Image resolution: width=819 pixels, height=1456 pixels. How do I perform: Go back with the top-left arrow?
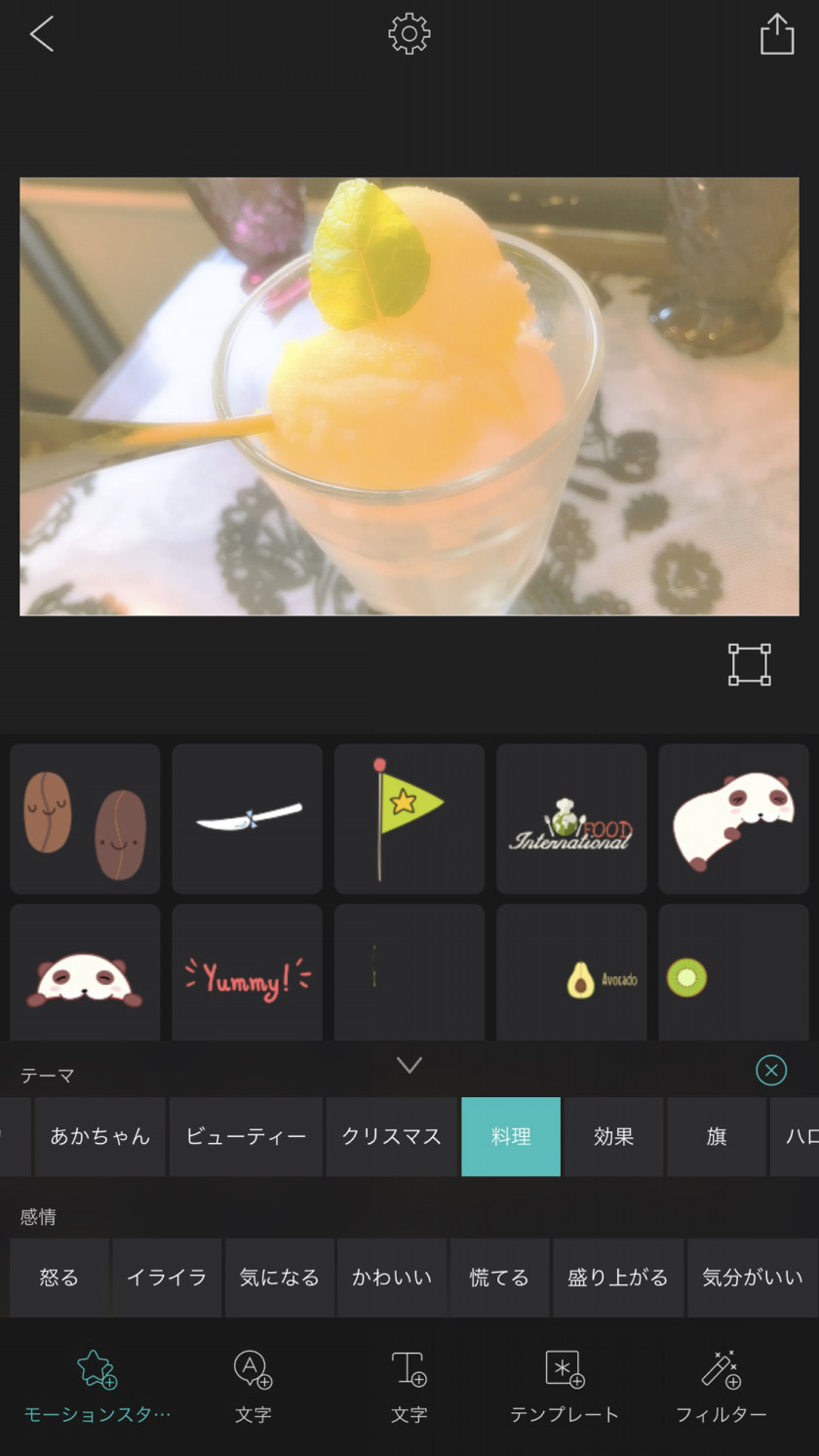pos(41,35)
